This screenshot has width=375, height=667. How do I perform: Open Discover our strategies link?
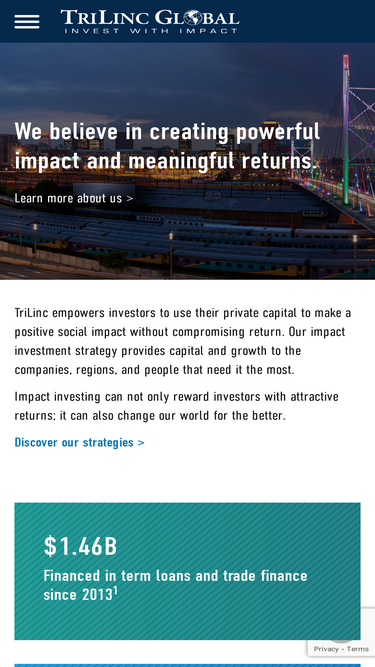tap(80, 442)
